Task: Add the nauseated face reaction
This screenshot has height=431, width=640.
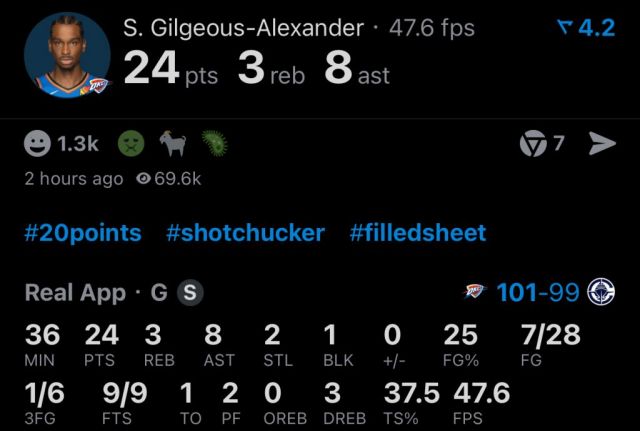Action: click(x=131, y=144)
